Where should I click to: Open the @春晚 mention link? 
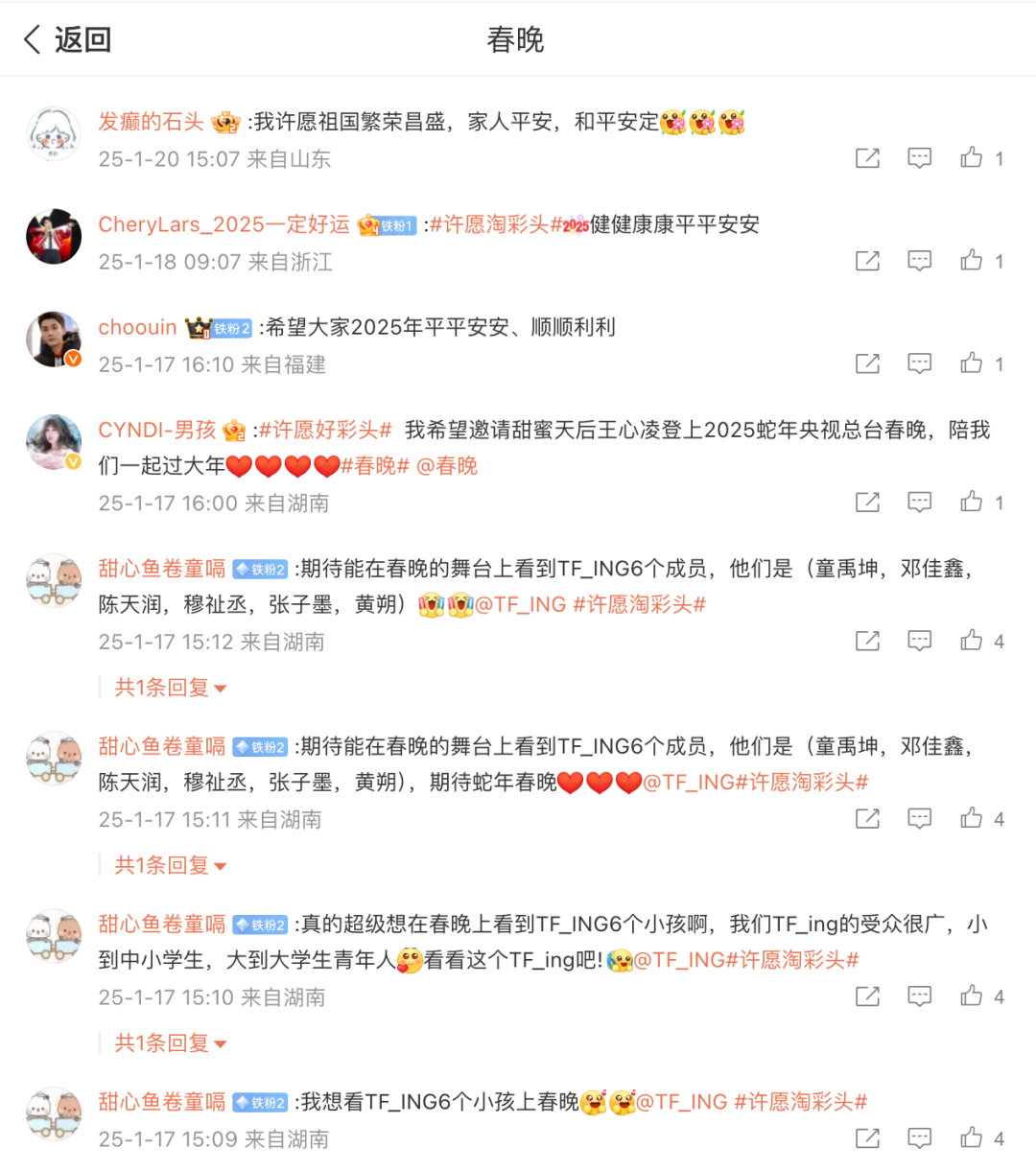click(447, 466)
